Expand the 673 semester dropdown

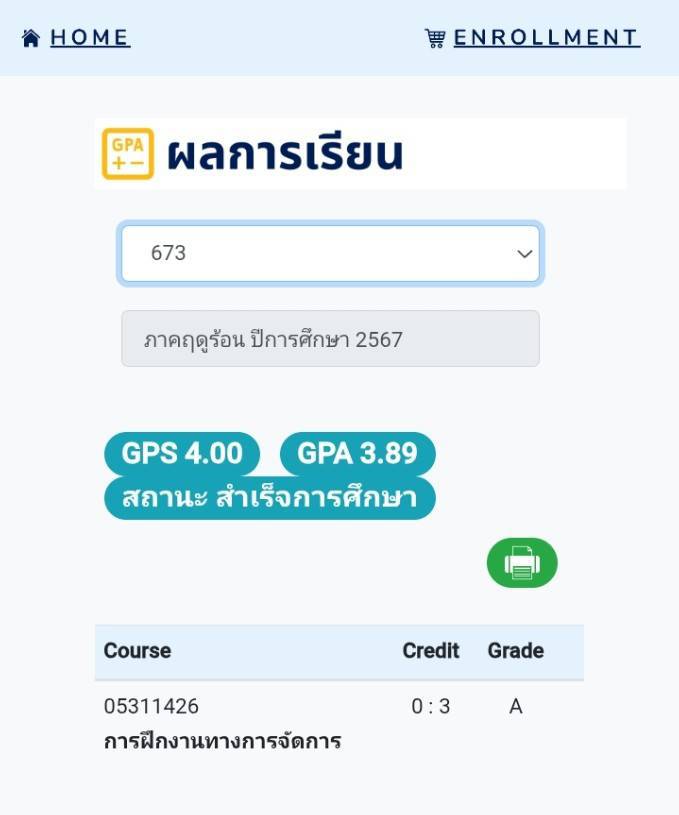coord(330,254)
